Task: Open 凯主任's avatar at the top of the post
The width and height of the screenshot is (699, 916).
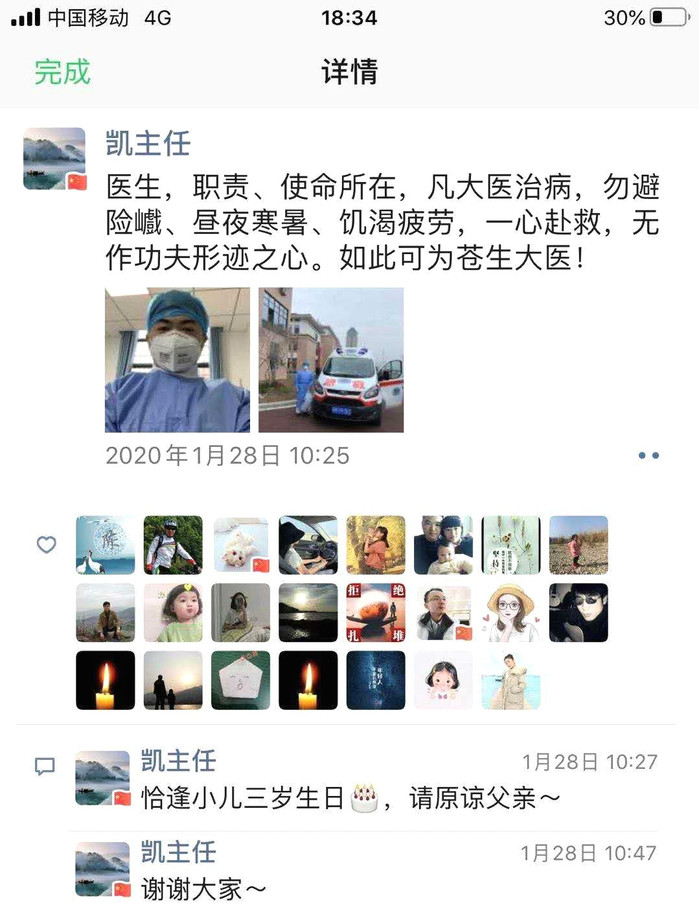Action: (55, 158)
